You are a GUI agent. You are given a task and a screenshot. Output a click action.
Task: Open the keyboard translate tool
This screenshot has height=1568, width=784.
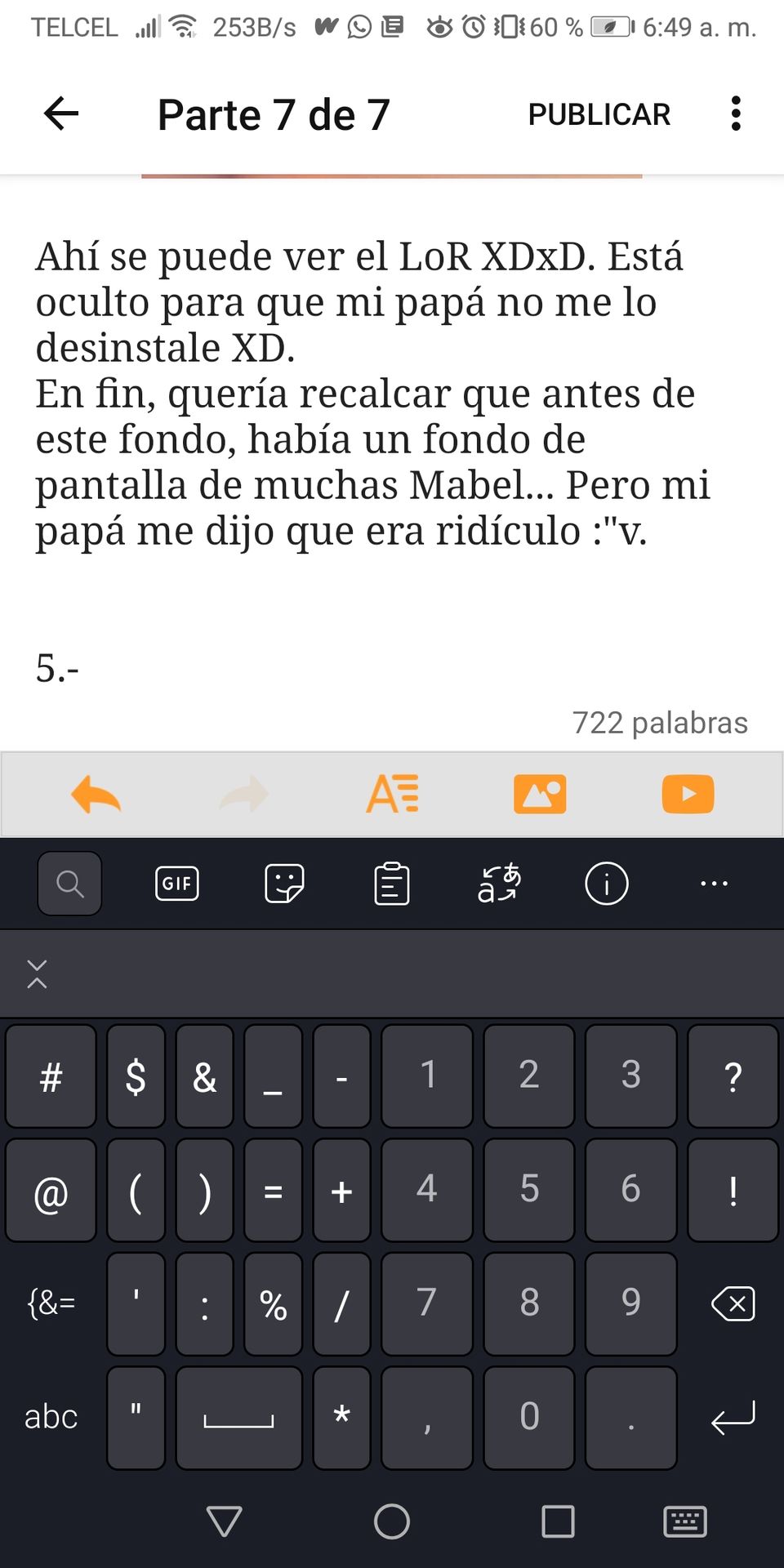(499, 883)
